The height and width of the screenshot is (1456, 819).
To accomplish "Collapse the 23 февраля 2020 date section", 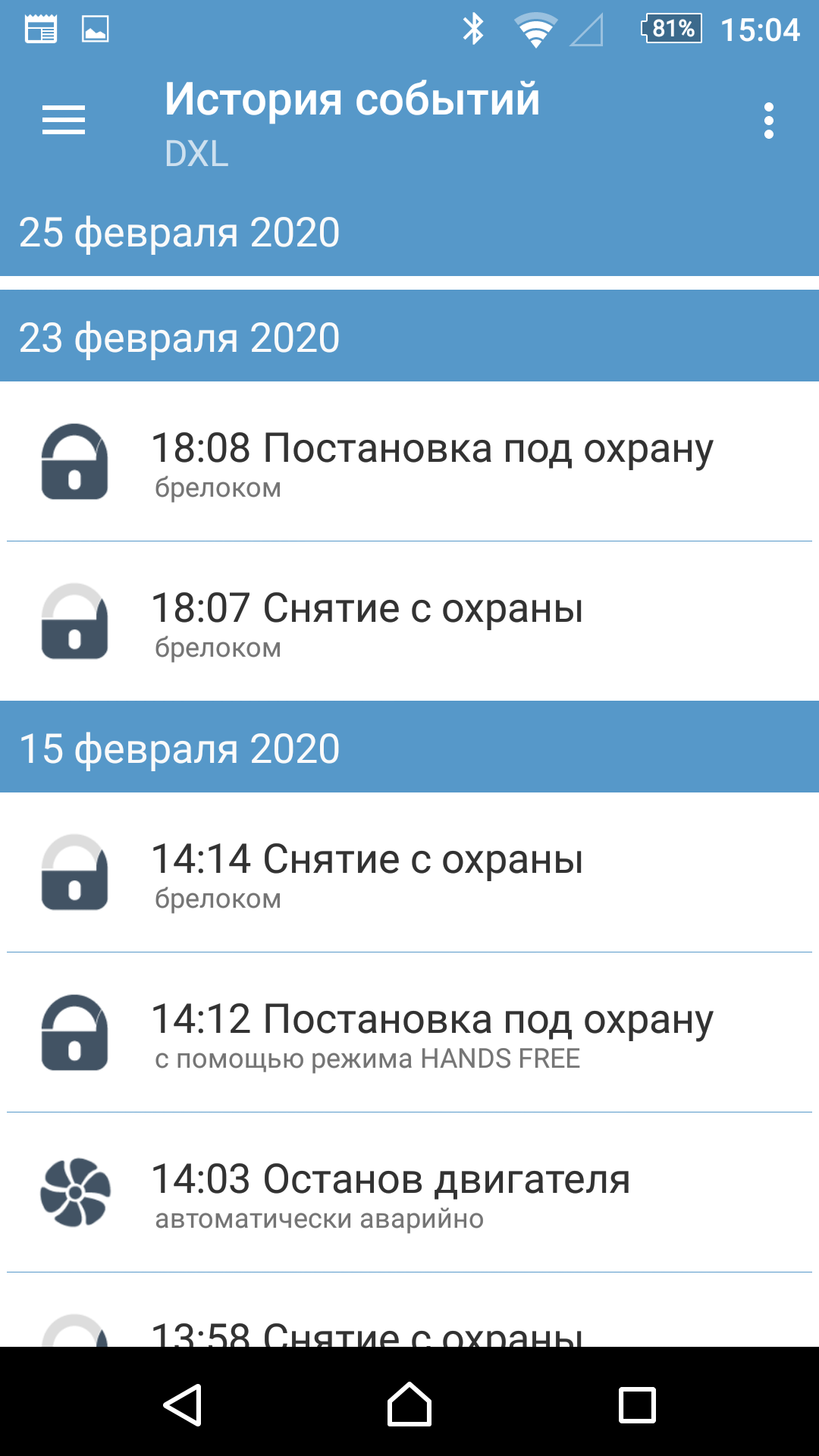I will point(409,337).
